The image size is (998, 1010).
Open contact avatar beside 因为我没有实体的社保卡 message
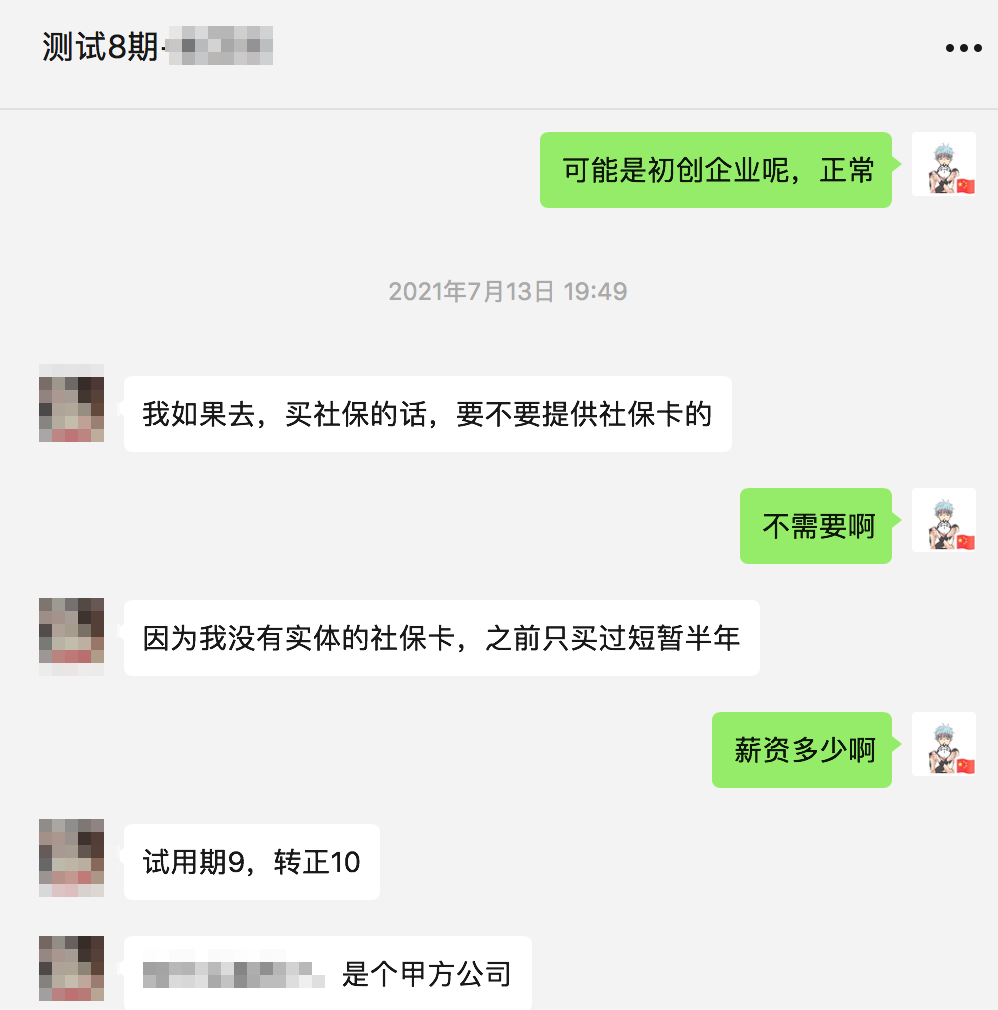pos(72,629)
